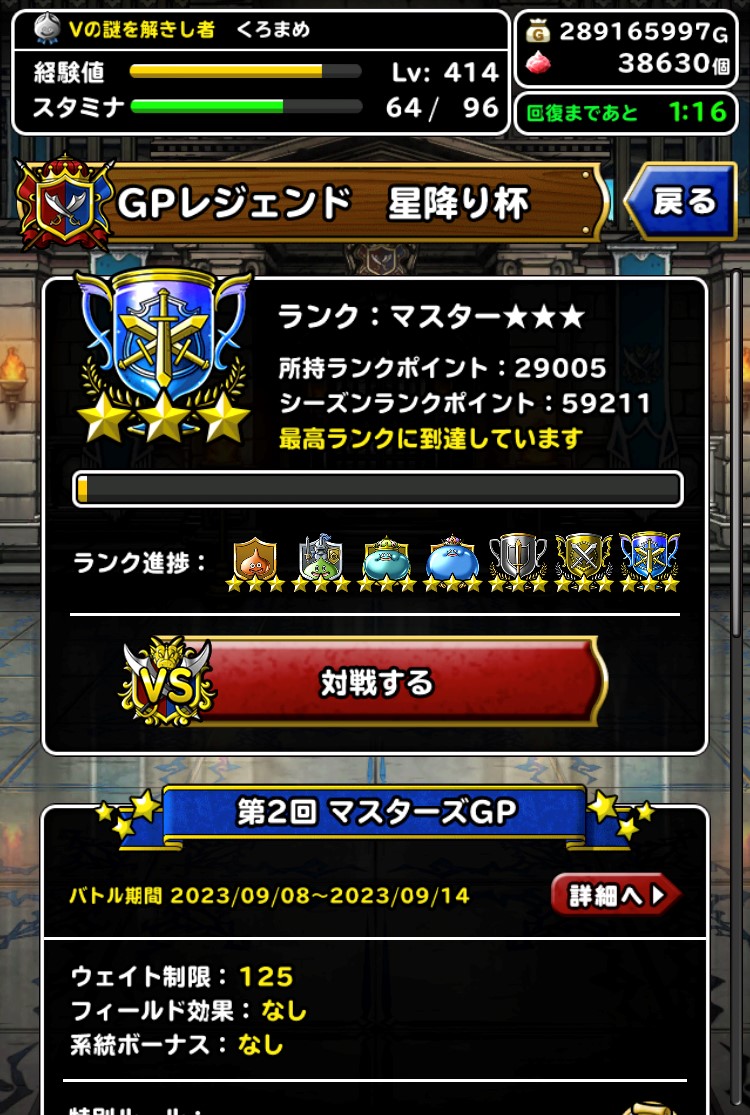The image size is (750, 1115).
Task: Start a match with 対戦する
Action: pos(380,683)
